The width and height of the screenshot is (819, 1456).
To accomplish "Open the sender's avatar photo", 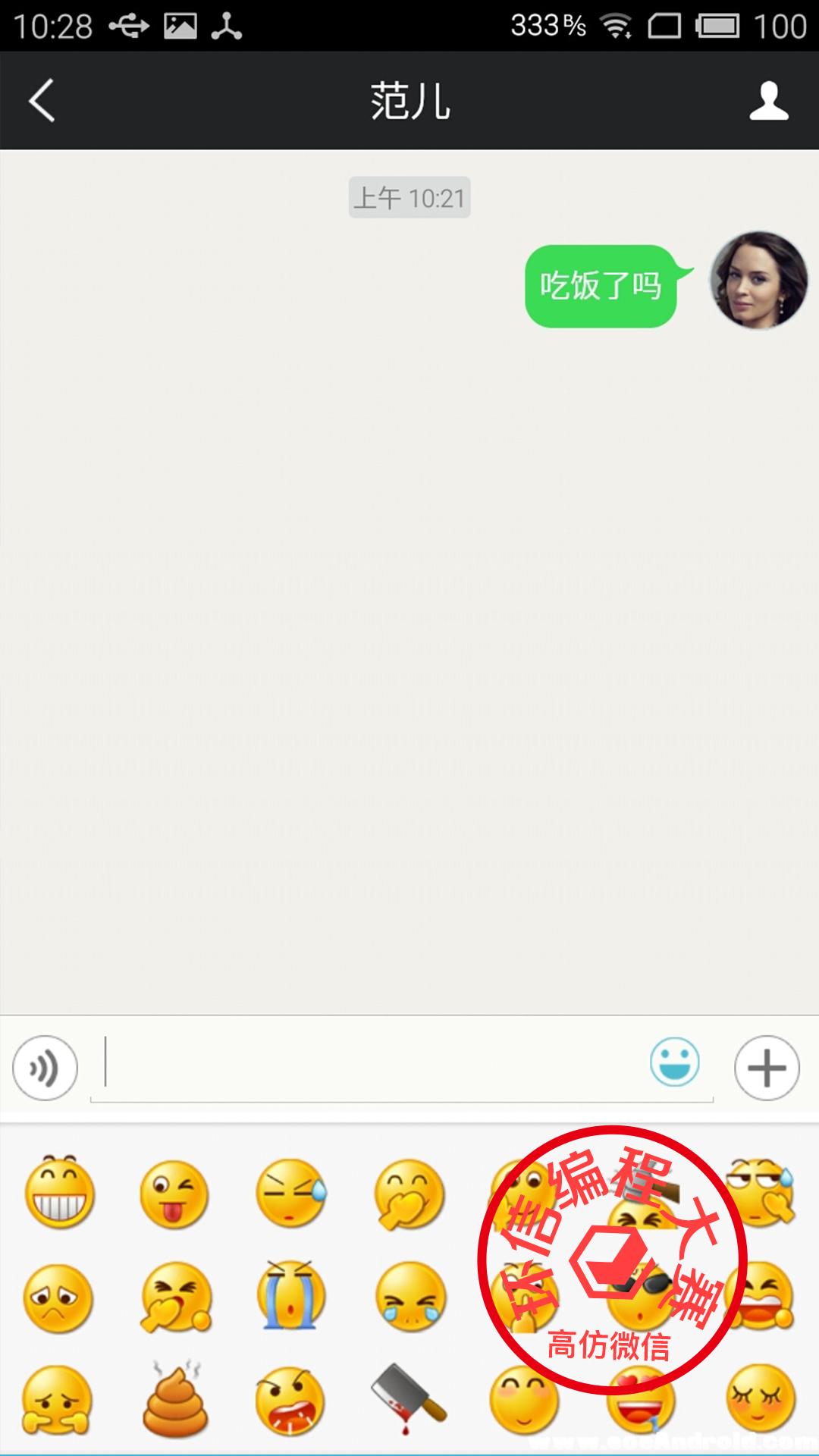I will coord(758,281).
